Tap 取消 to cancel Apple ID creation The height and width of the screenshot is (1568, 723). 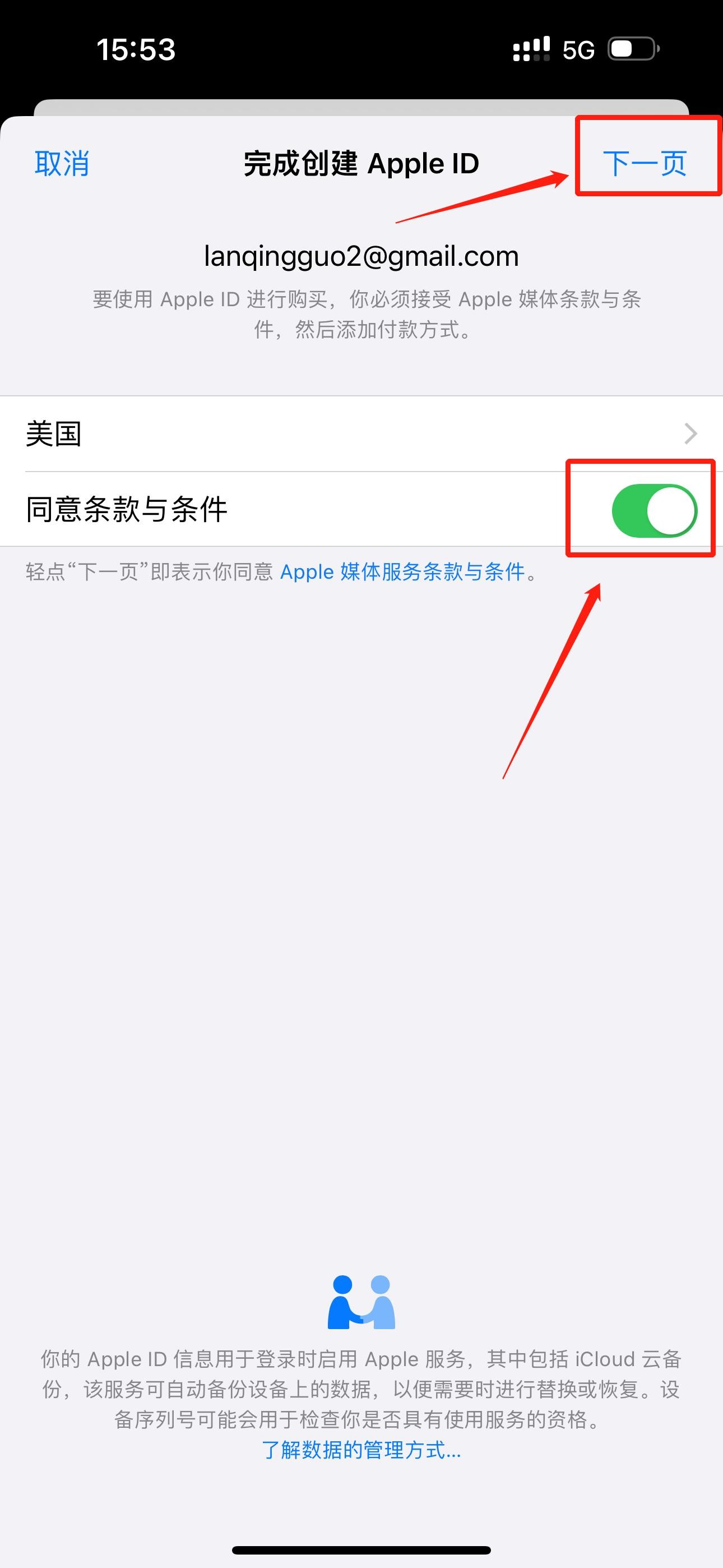(62, 164)
